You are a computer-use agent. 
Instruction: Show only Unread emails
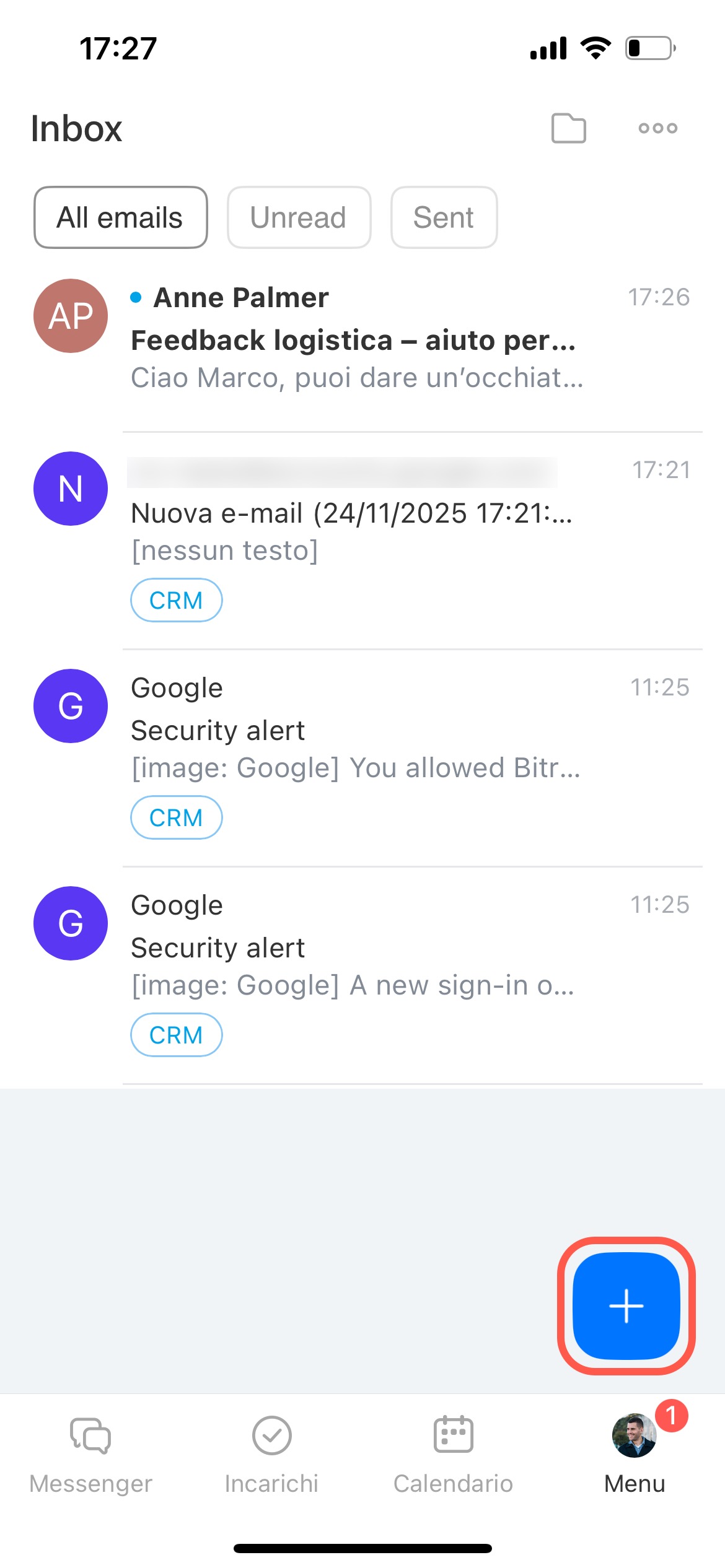click(299, 217)
